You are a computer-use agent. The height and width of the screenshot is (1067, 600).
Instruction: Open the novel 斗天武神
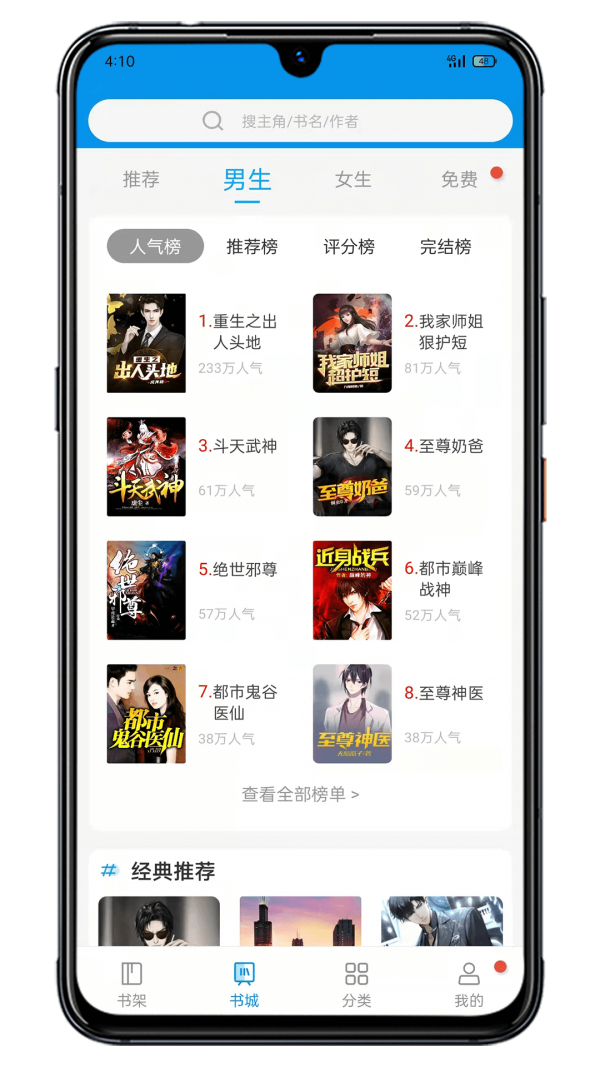[147, 466]
